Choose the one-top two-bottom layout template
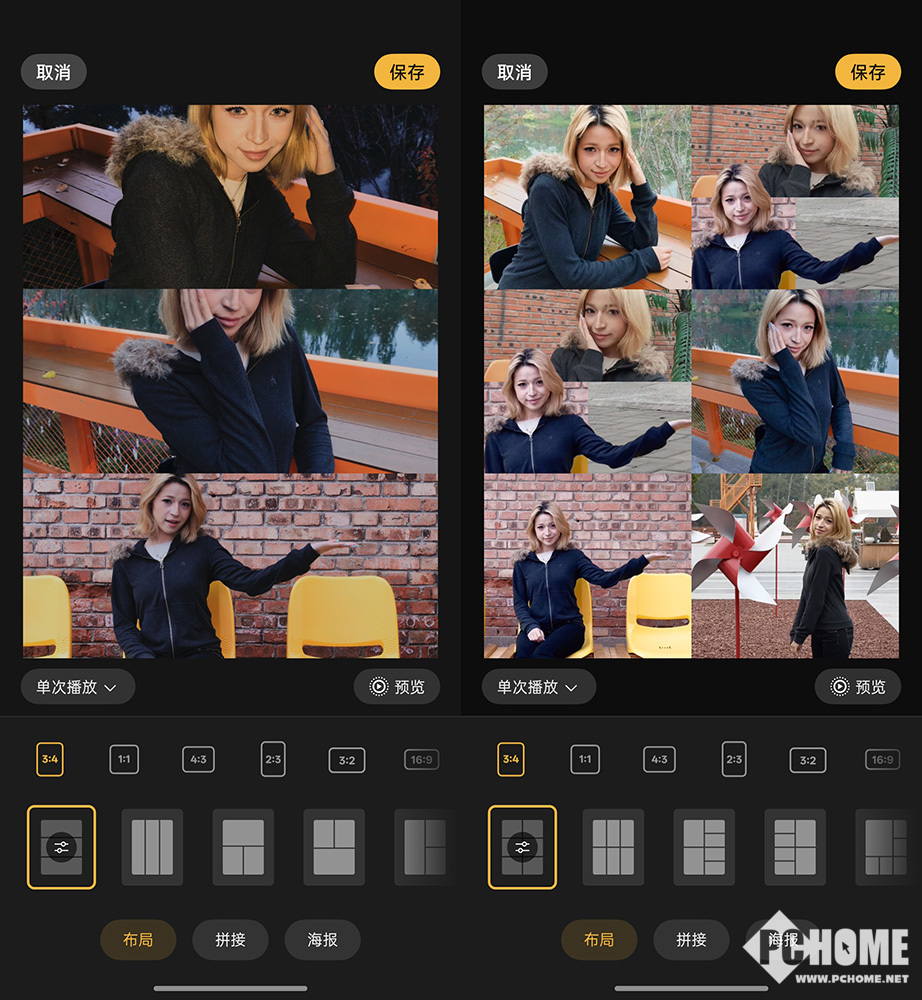 tap(243, 847)
